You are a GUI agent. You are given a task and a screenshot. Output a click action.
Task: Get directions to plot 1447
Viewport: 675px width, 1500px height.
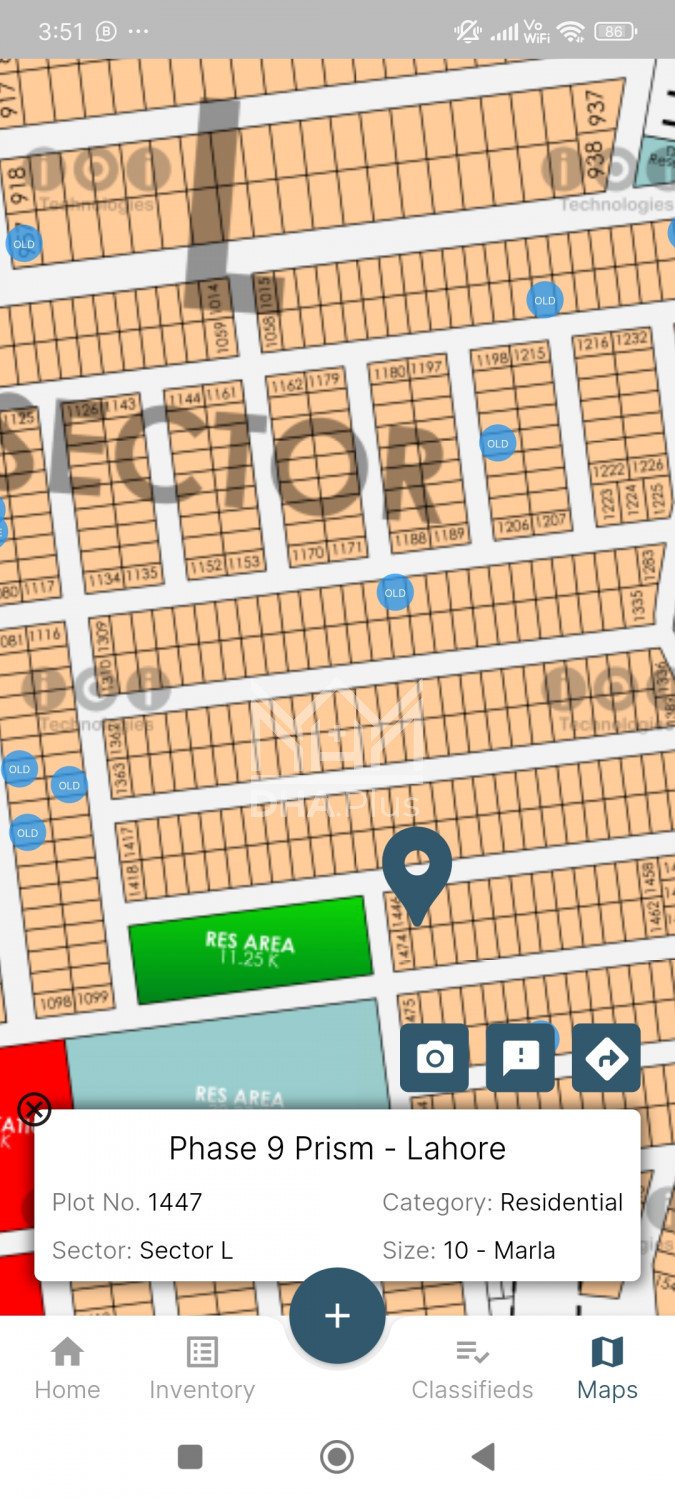click(x=606, y=1057)
